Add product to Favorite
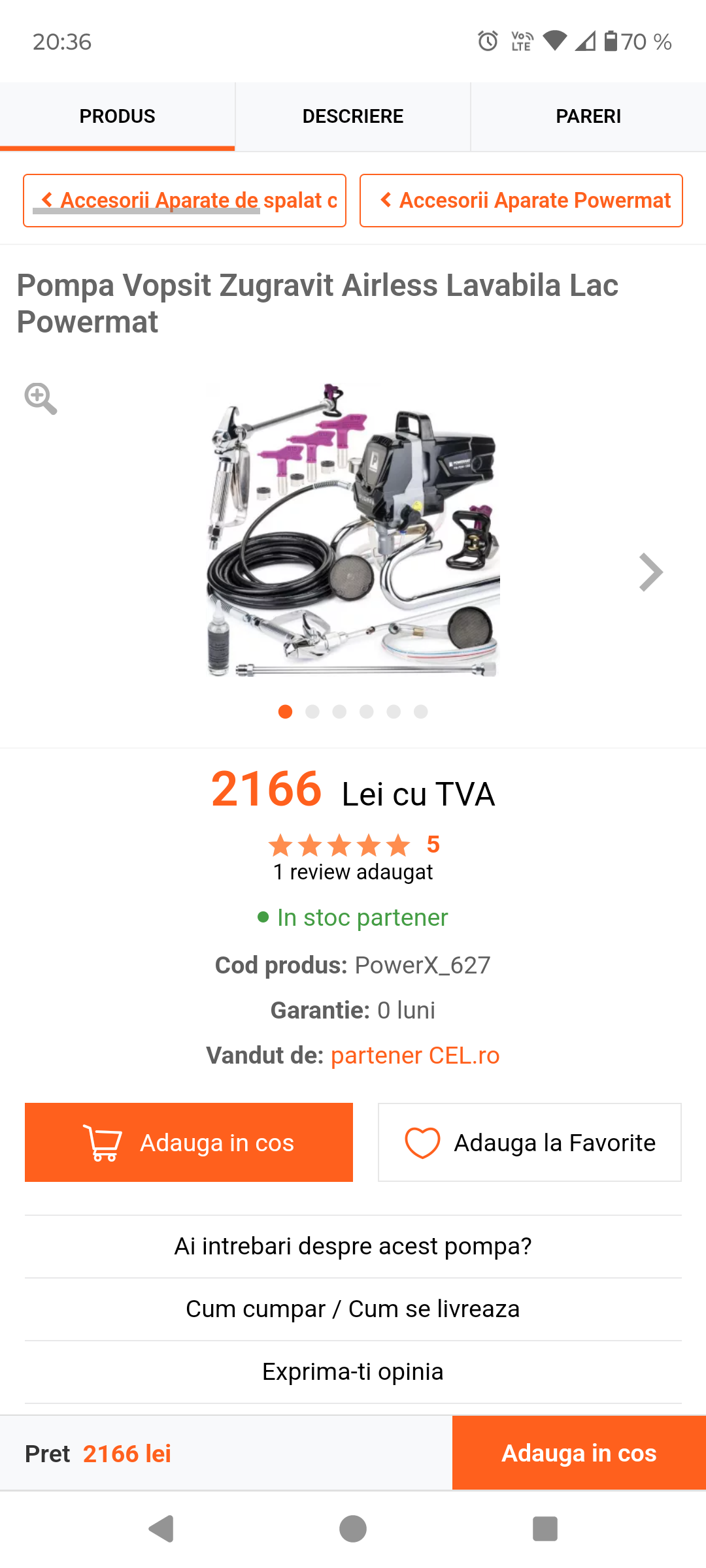 click(x=529, y=1142)
